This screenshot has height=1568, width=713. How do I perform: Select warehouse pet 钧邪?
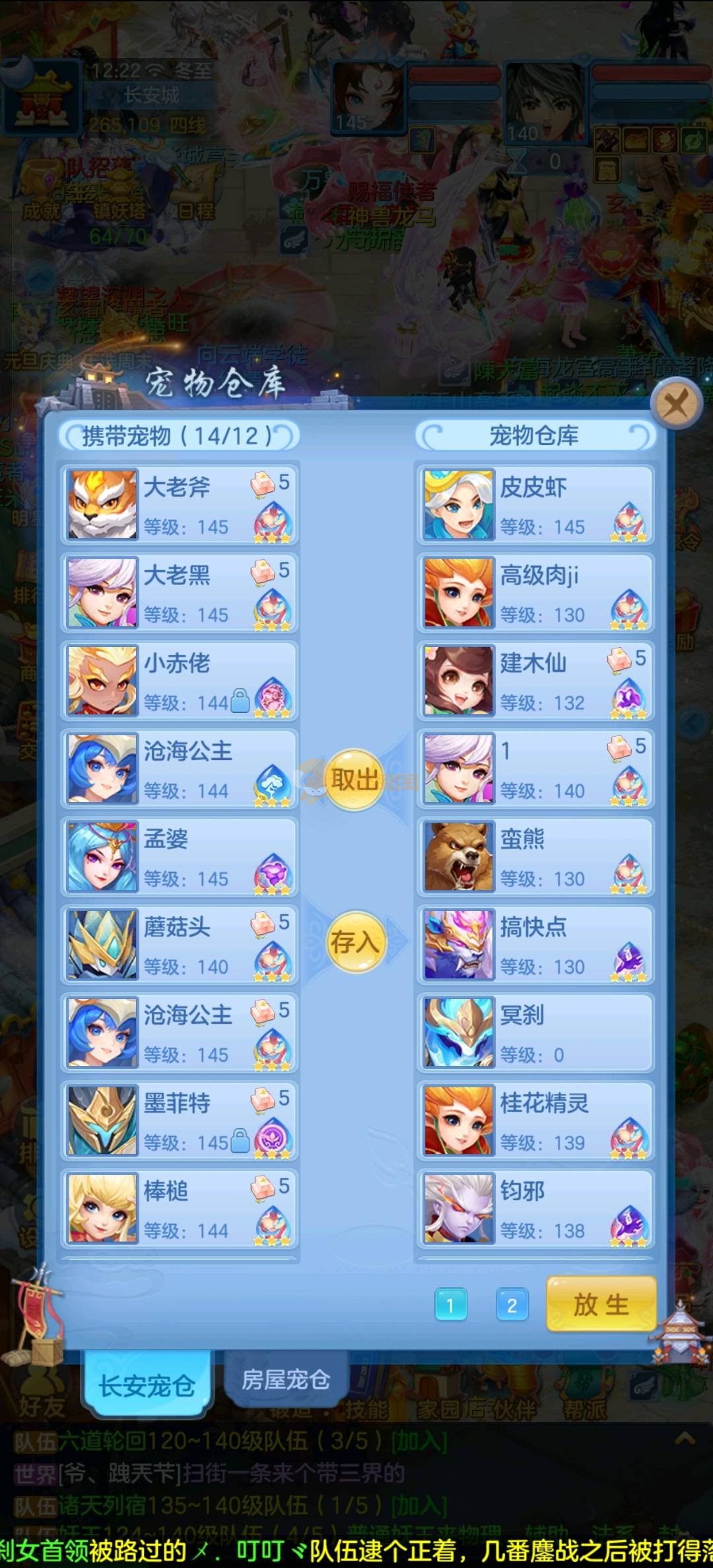click(535, 1208)
